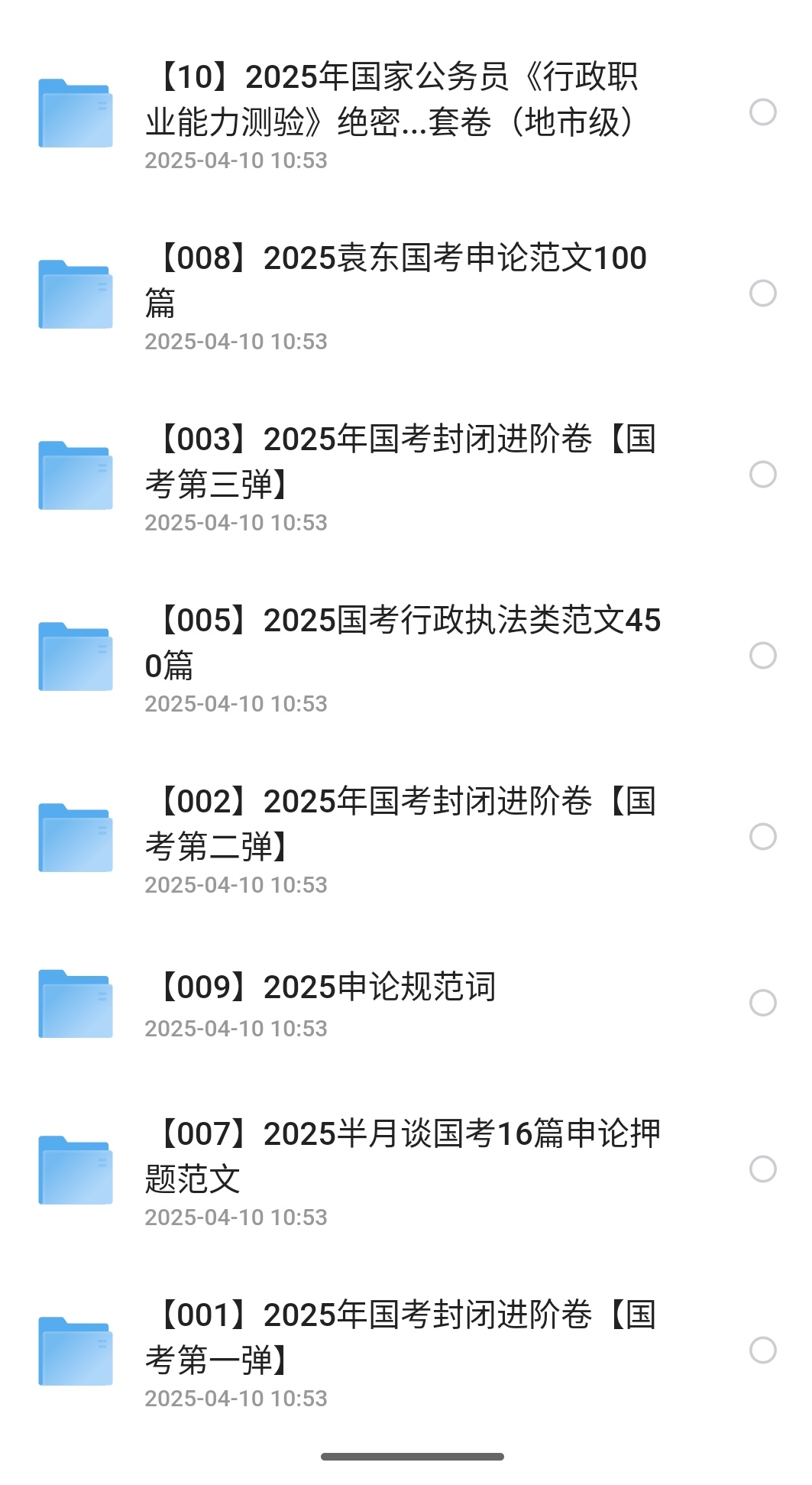Select the 【007】半月谈申论押题范文 folder checkbox

[762, 1169]
